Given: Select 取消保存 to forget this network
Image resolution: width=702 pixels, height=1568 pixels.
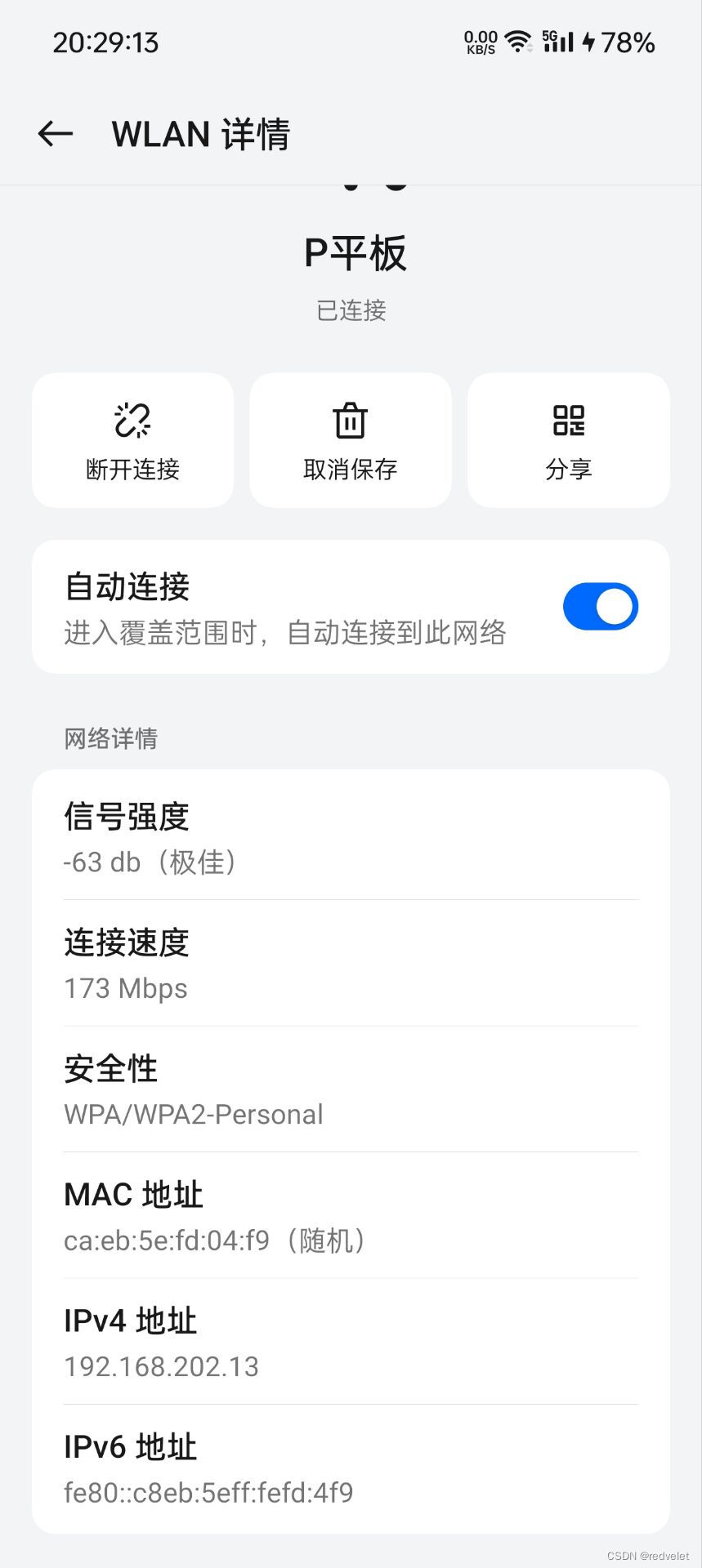Looking at the screenshot, I should tap(351, 440).
